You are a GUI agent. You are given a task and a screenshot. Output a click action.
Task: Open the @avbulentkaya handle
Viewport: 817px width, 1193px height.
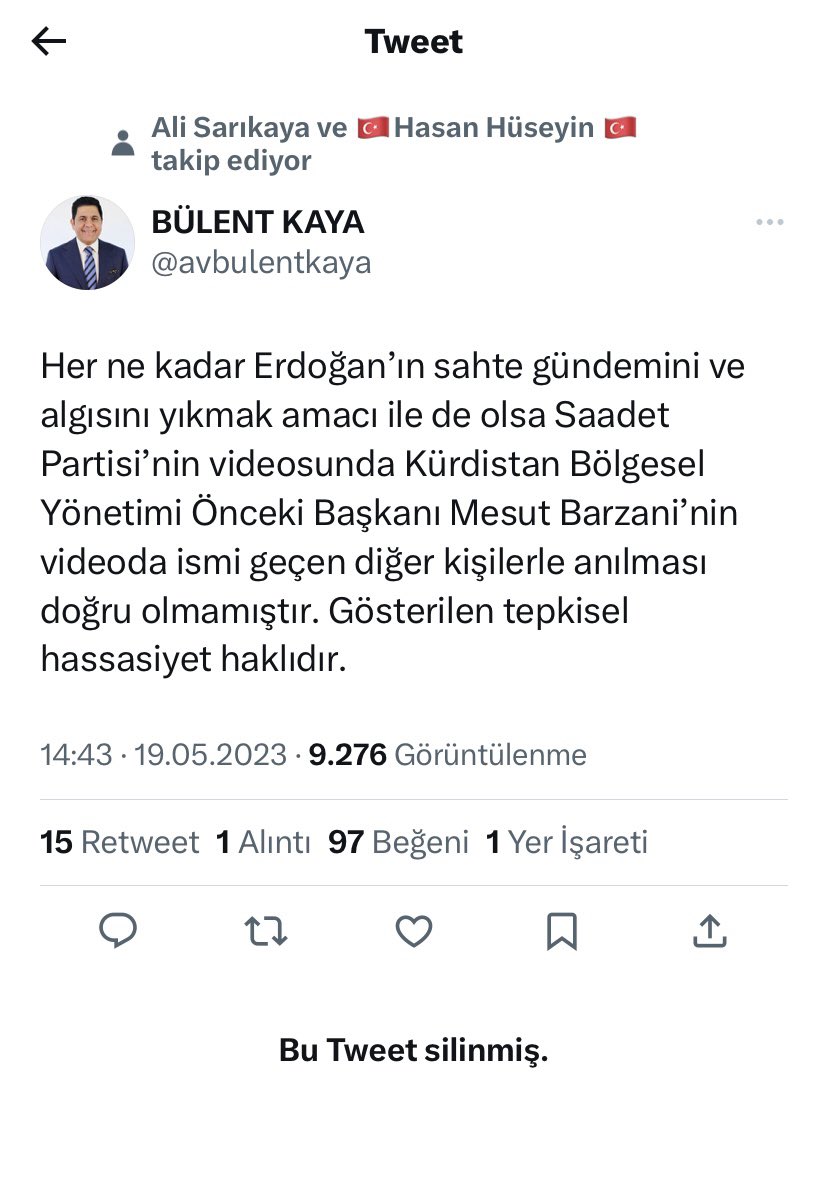pyautogui.click(x=261, y=263)
